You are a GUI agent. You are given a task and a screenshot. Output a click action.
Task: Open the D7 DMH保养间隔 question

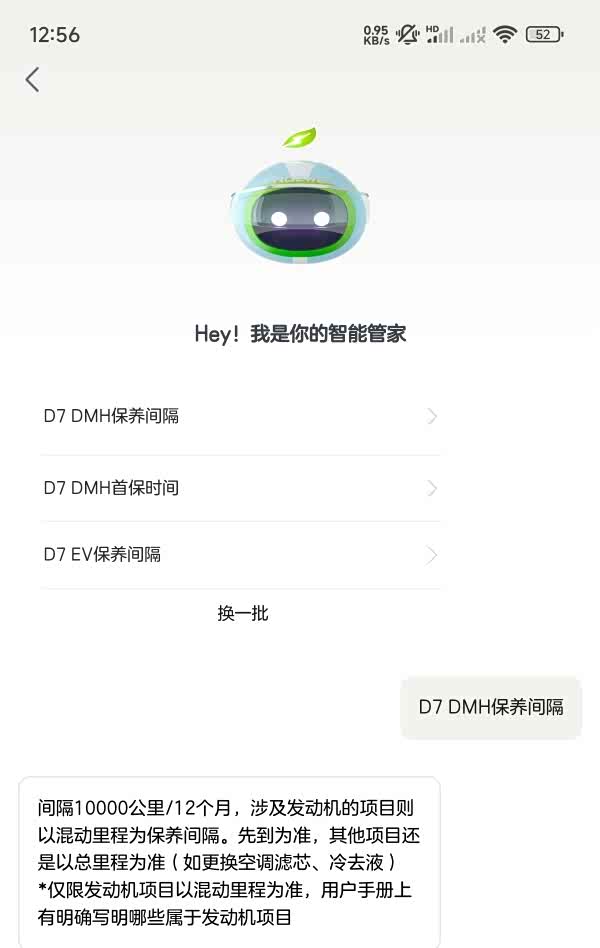tap(240, 416)
